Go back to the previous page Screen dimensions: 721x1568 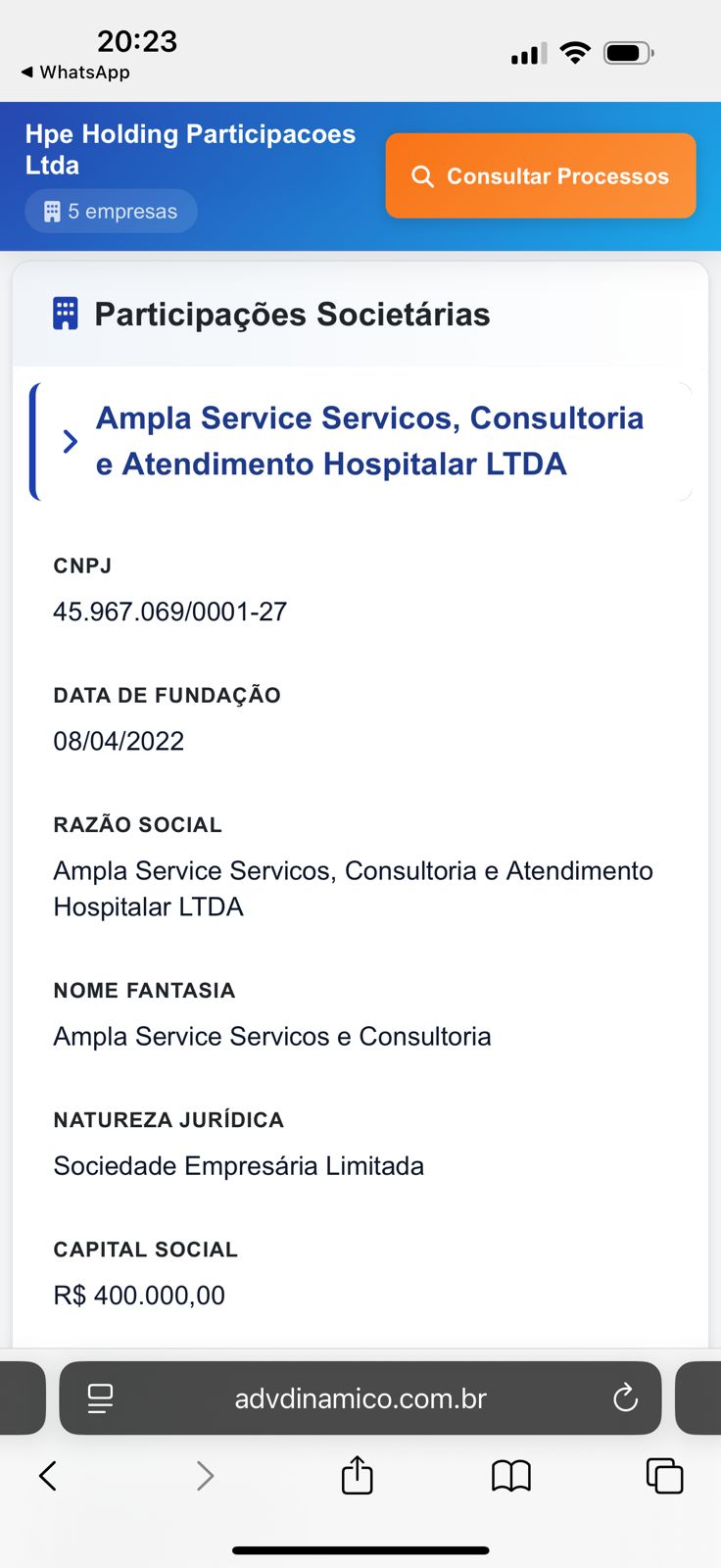[x=48, y=1476]
